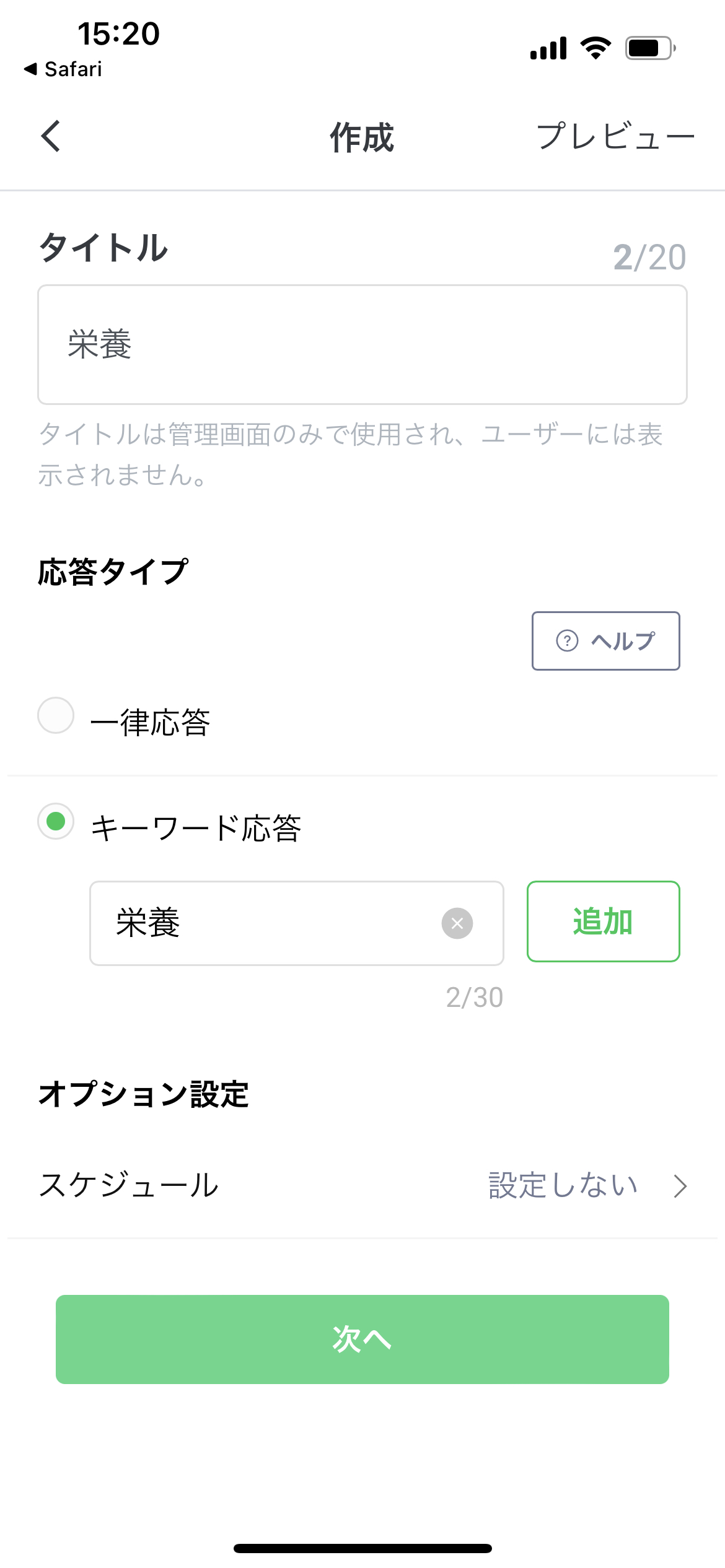This screenshot has height=1568, width=725.
Task: Return to Safari via status bar link
Action: coord(63,69)
